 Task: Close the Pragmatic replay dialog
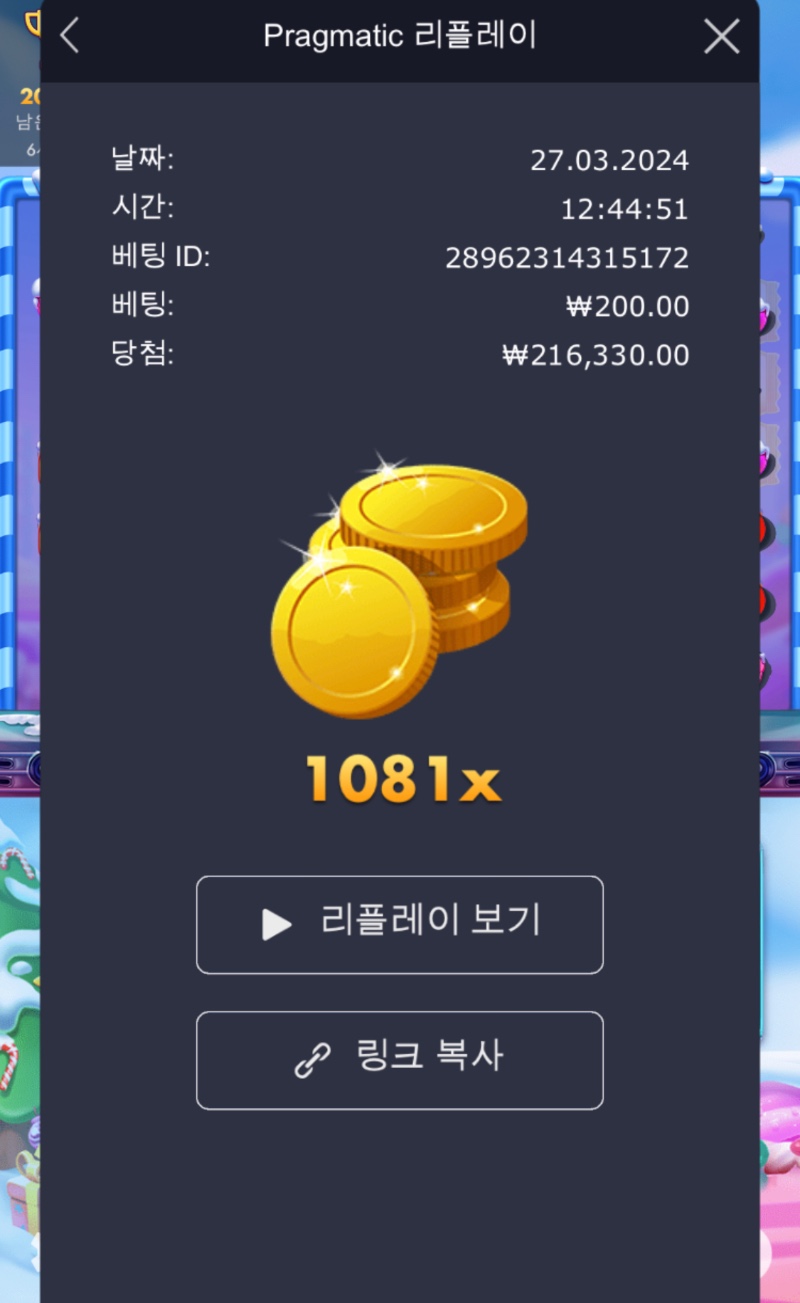[x=721, y=37]
